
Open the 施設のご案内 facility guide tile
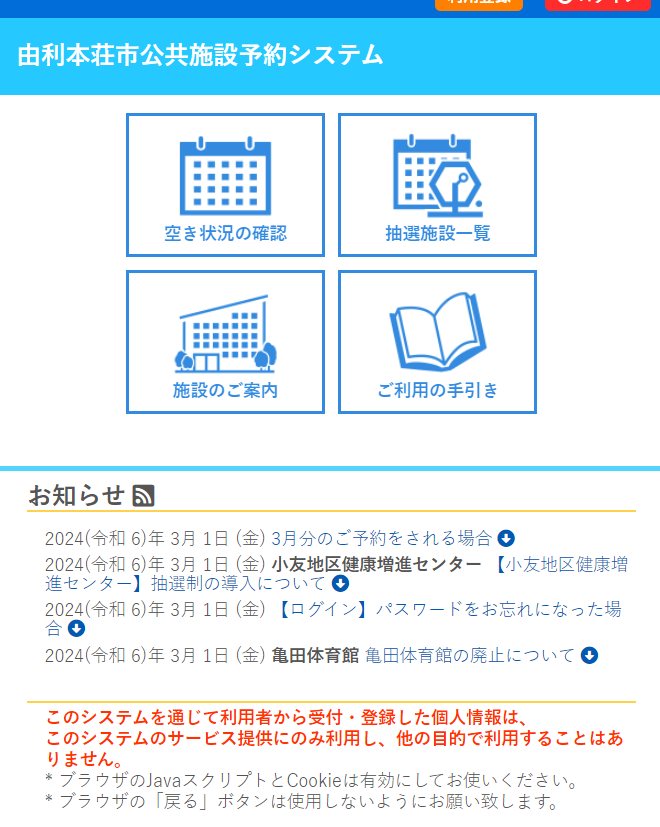pyautogui.click(x=225, y=342)
